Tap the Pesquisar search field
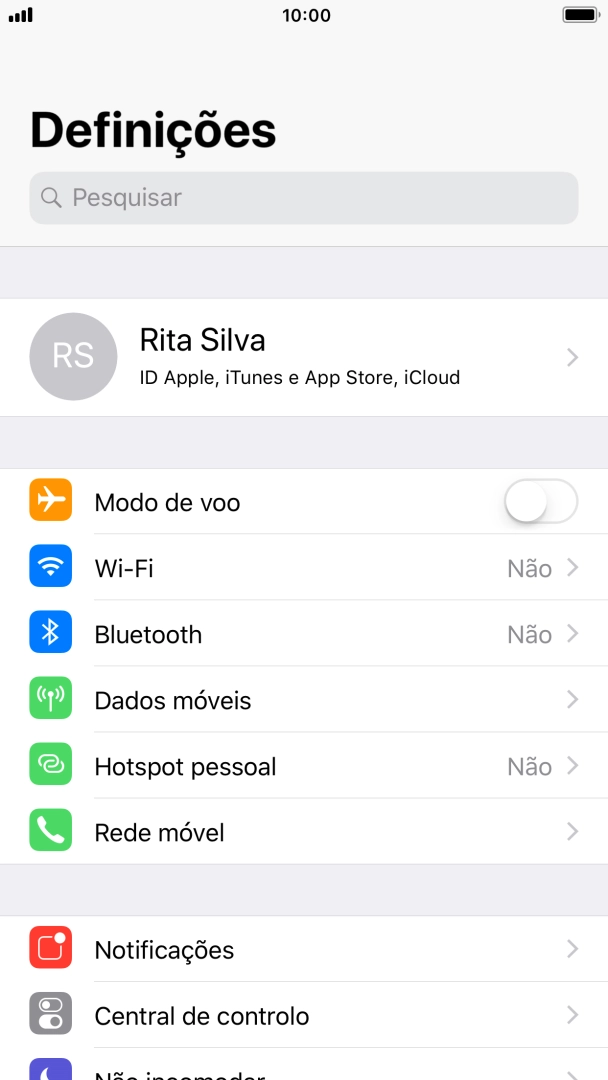Viewport: 608px width, 1080px height. [304, 198]
